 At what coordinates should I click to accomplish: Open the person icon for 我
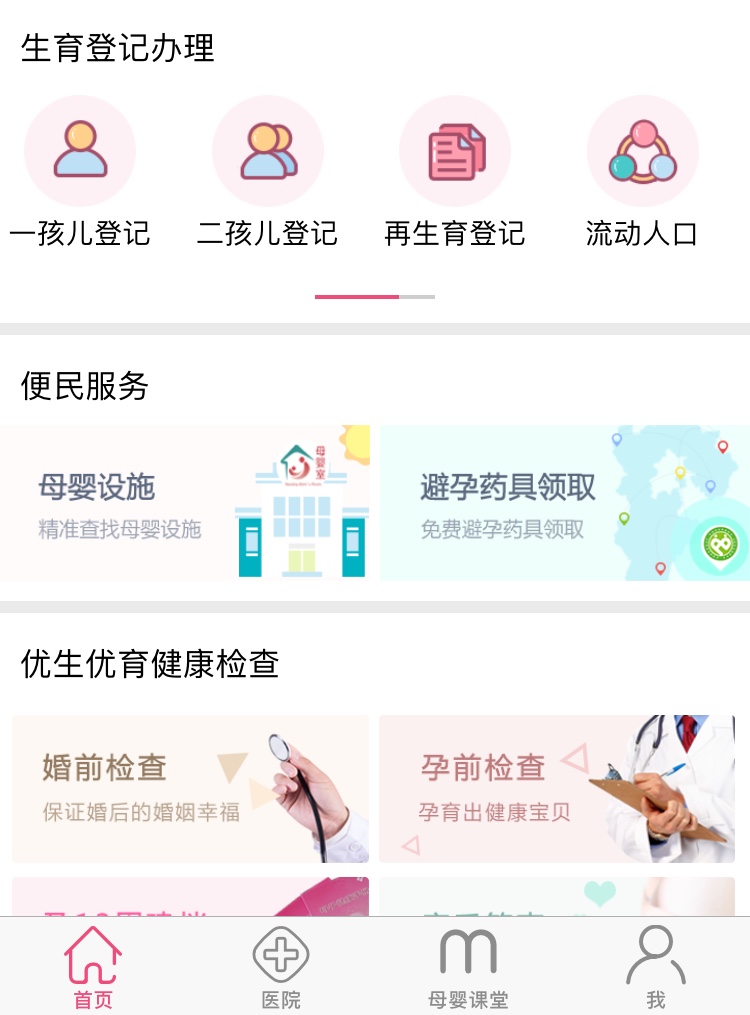[656, 955]
